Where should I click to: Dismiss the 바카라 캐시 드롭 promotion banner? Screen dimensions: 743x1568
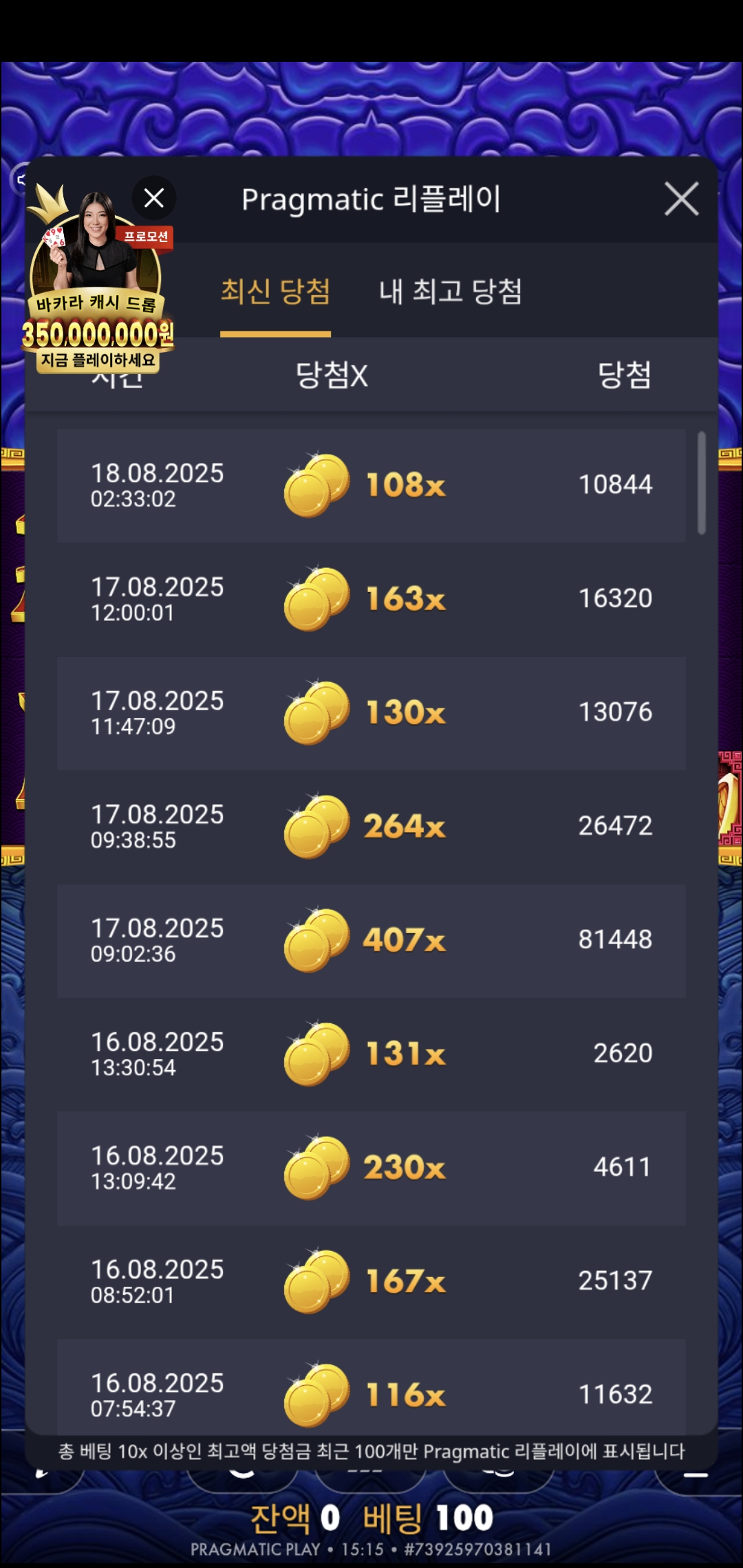click(154, 198)
